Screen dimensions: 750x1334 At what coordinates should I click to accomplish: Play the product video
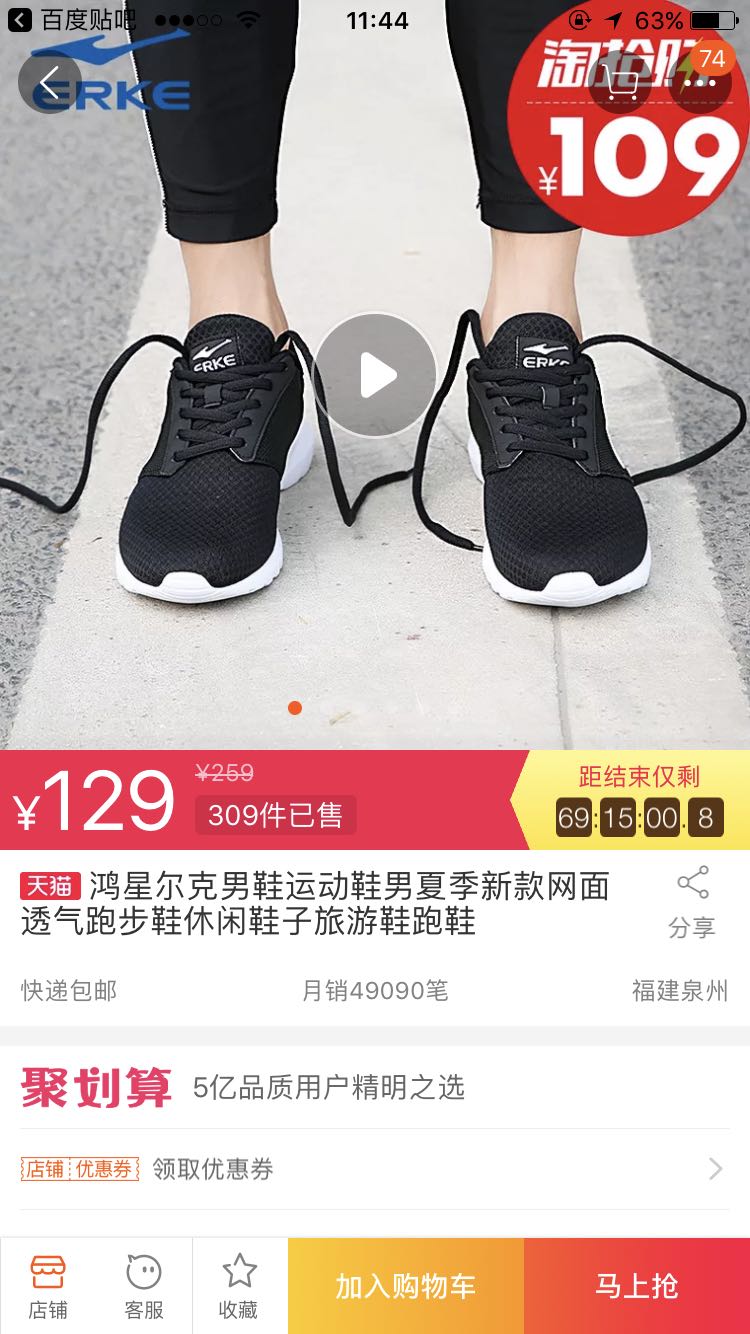tap(375, 375)
